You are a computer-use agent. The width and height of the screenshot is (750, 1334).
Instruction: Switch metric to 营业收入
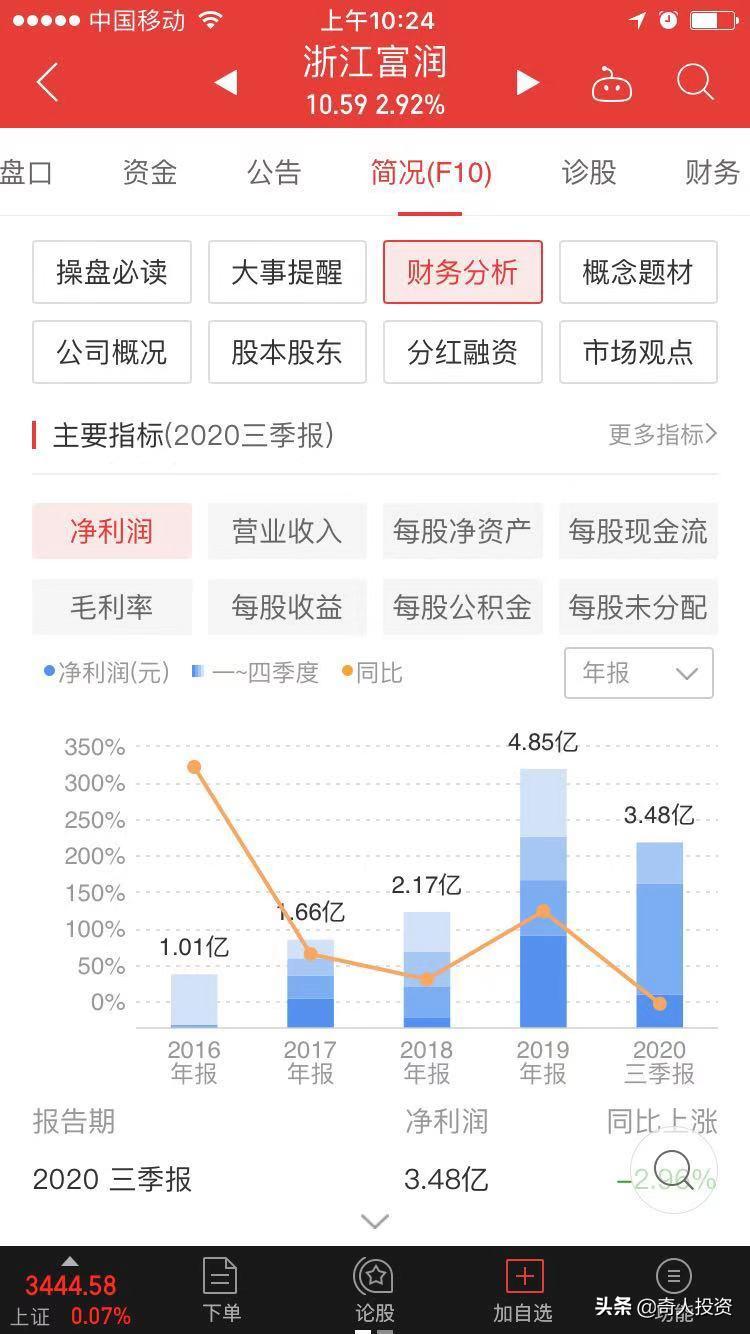point(287,531)
